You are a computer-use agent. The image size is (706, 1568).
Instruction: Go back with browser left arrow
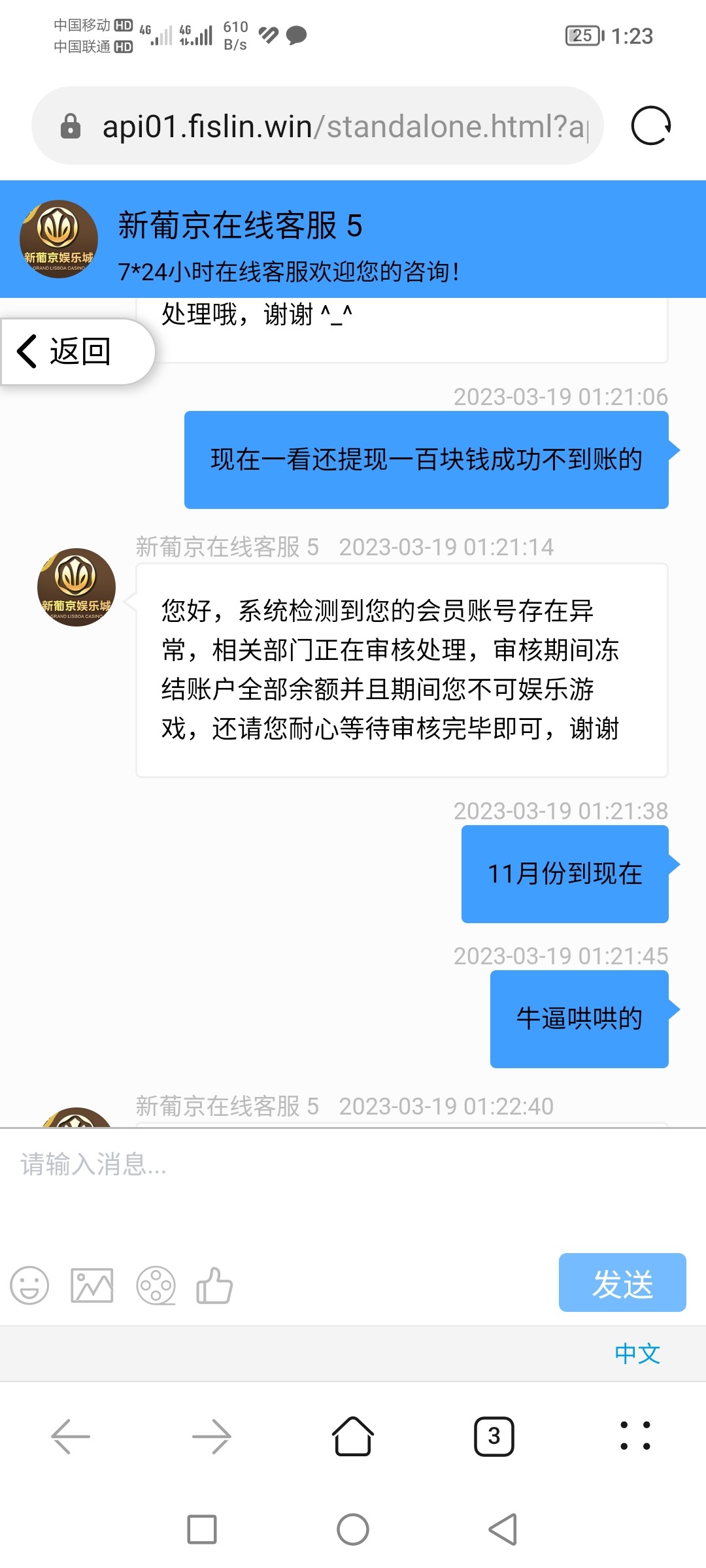71,1436
